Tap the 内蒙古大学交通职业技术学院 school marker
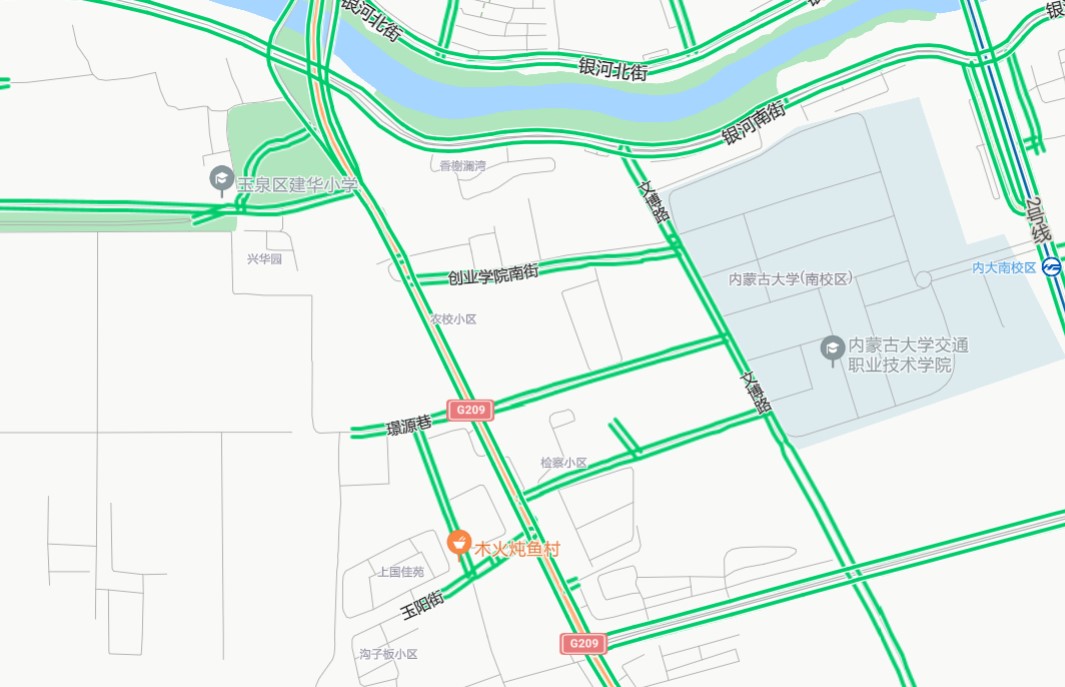 click(x=831, y=348)
